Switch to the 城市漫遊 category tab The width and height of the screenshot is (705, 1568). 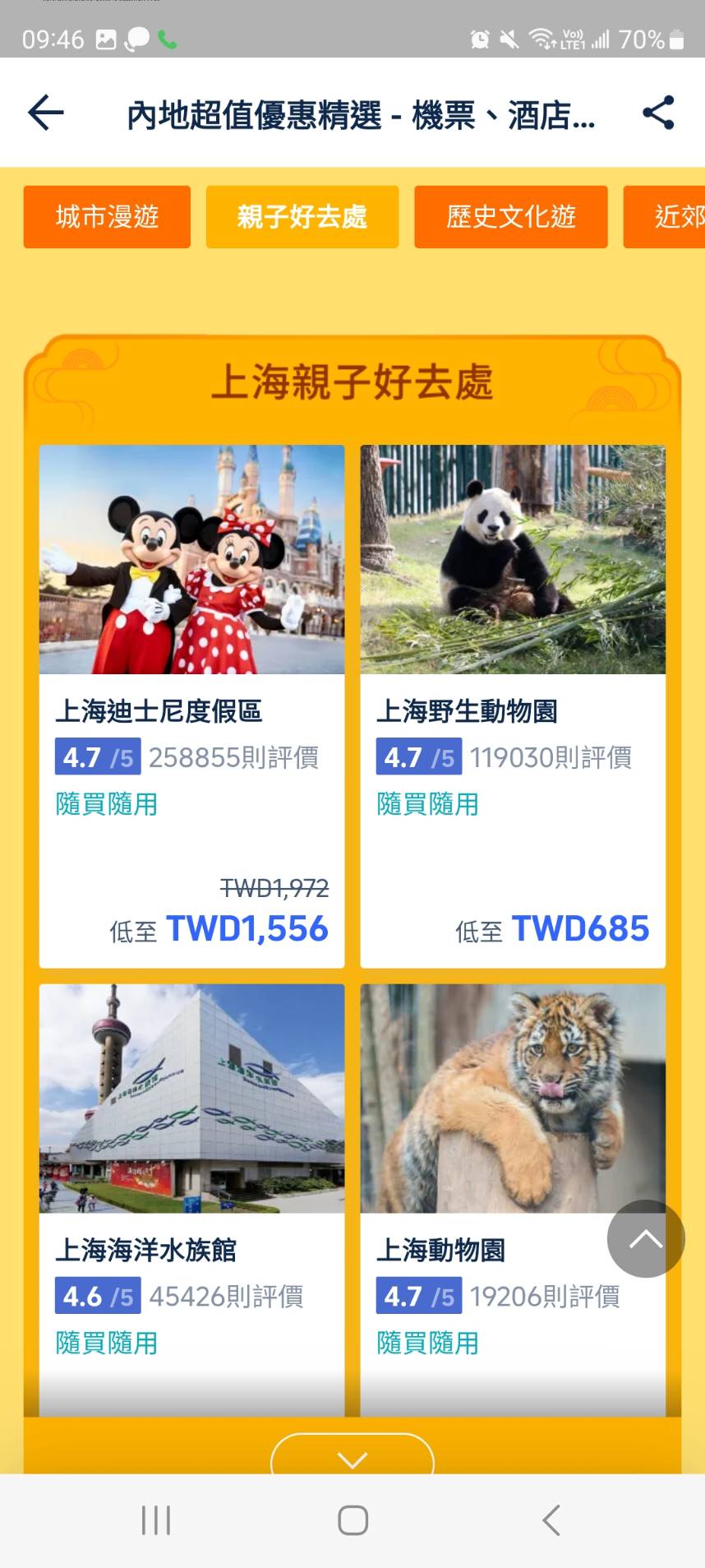click(107, 217)
